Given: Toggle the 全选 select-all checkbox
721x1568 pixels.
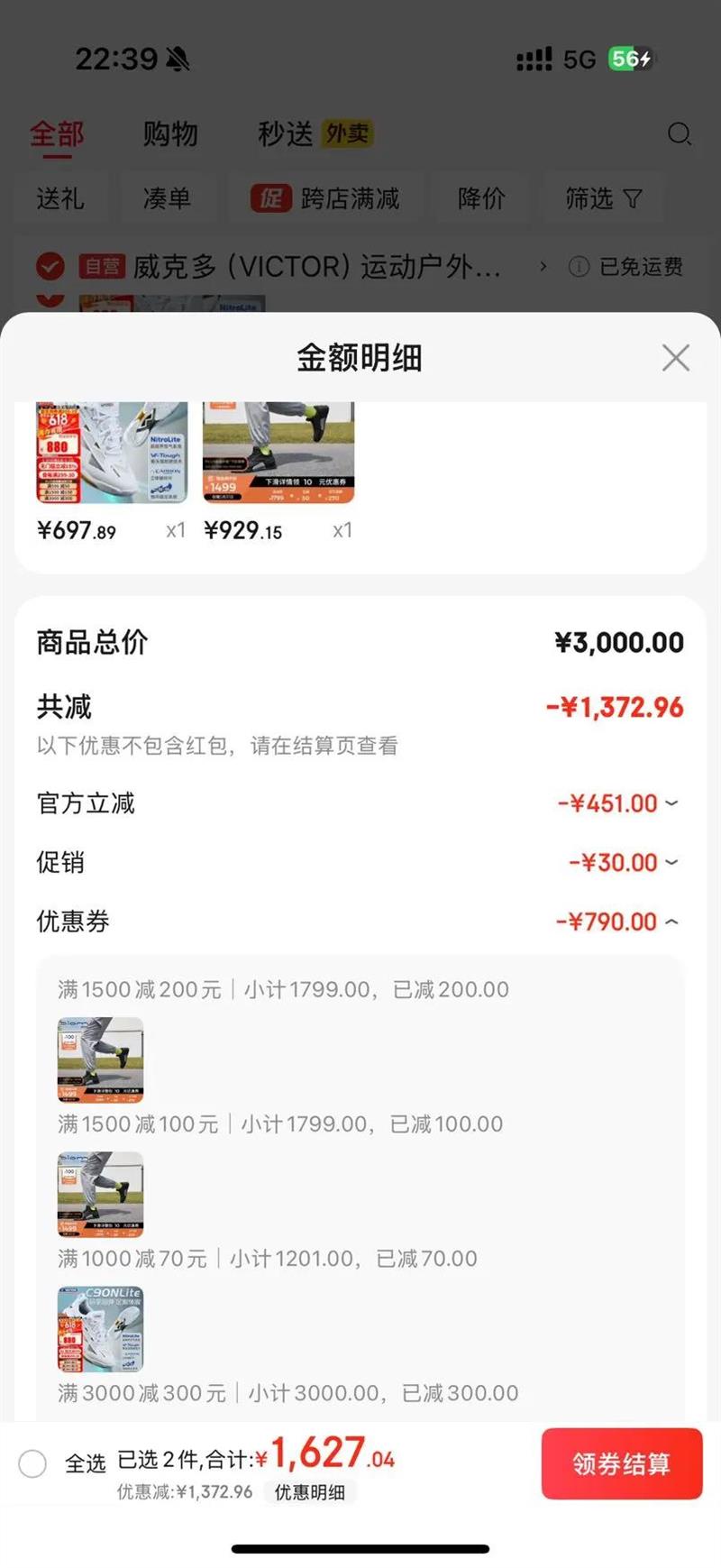Looking at the screenshot, I should coord(32,1463).
